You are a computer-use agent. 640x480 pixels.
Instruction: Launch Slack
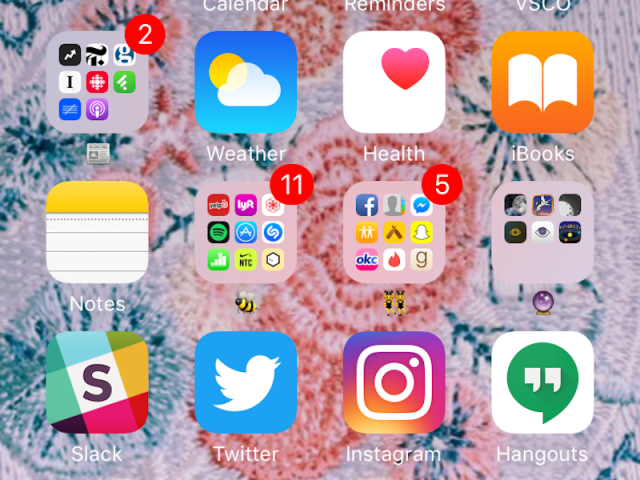click(98, 382)
